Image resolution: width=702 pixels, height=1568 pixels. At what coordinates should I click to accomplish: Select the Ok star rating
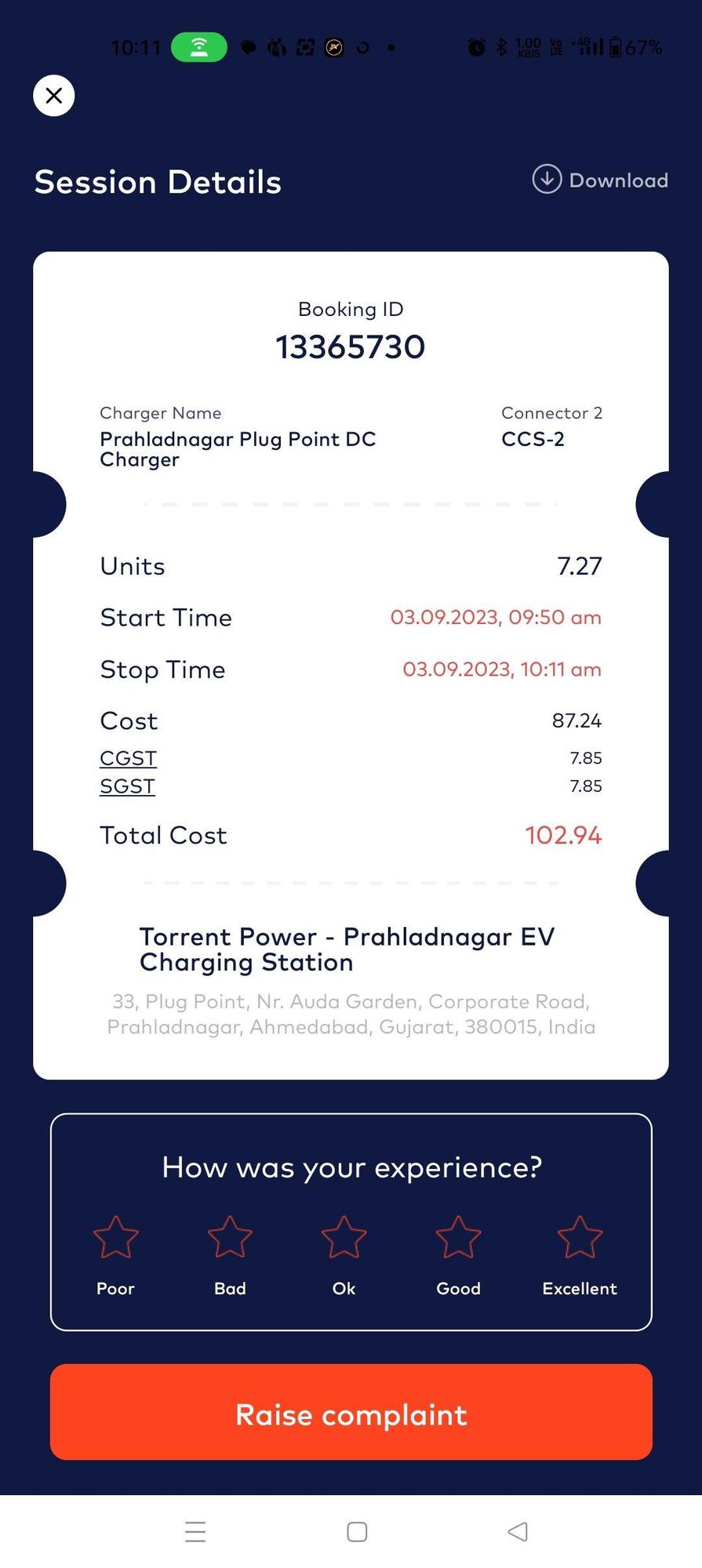344,1237
